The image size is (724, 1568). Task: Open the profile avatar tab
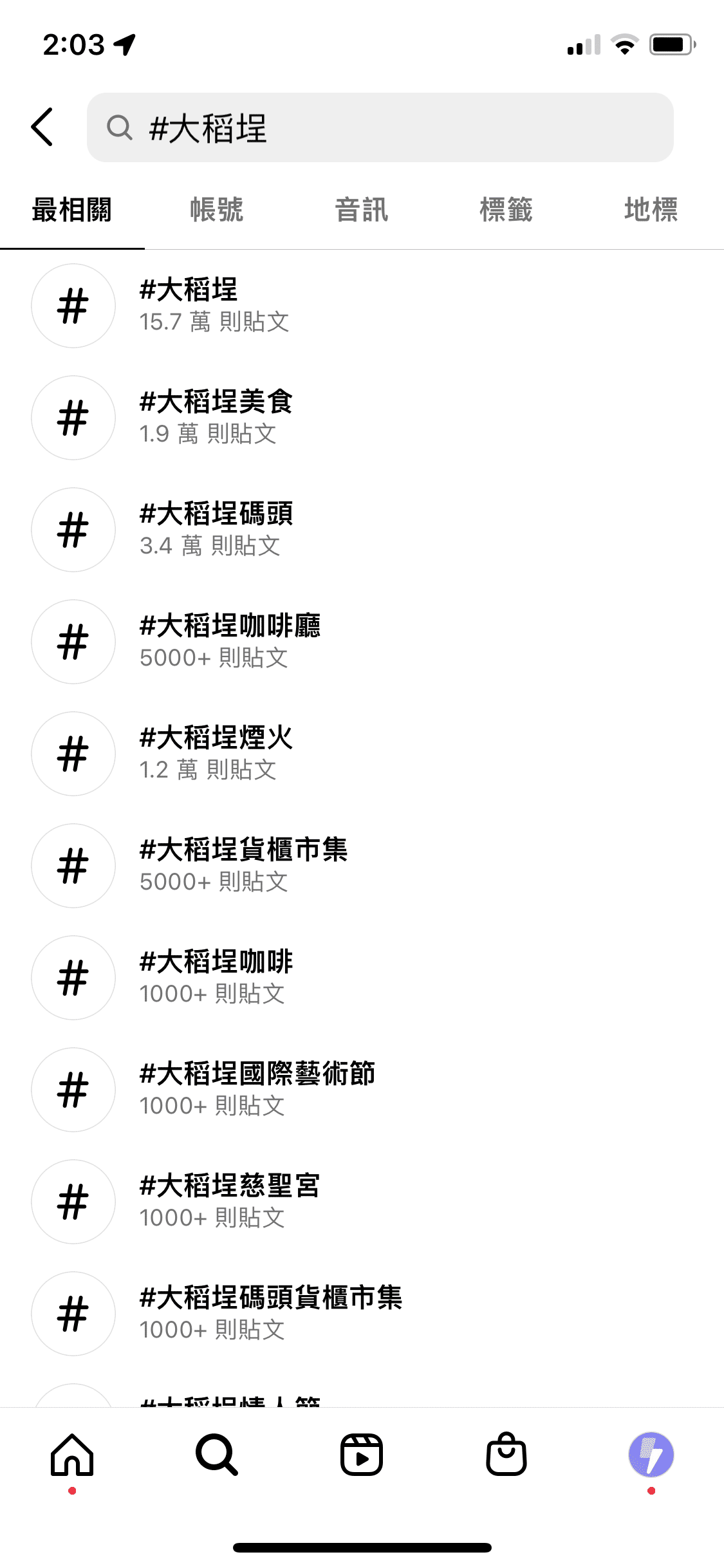(x=651, y=1455)
